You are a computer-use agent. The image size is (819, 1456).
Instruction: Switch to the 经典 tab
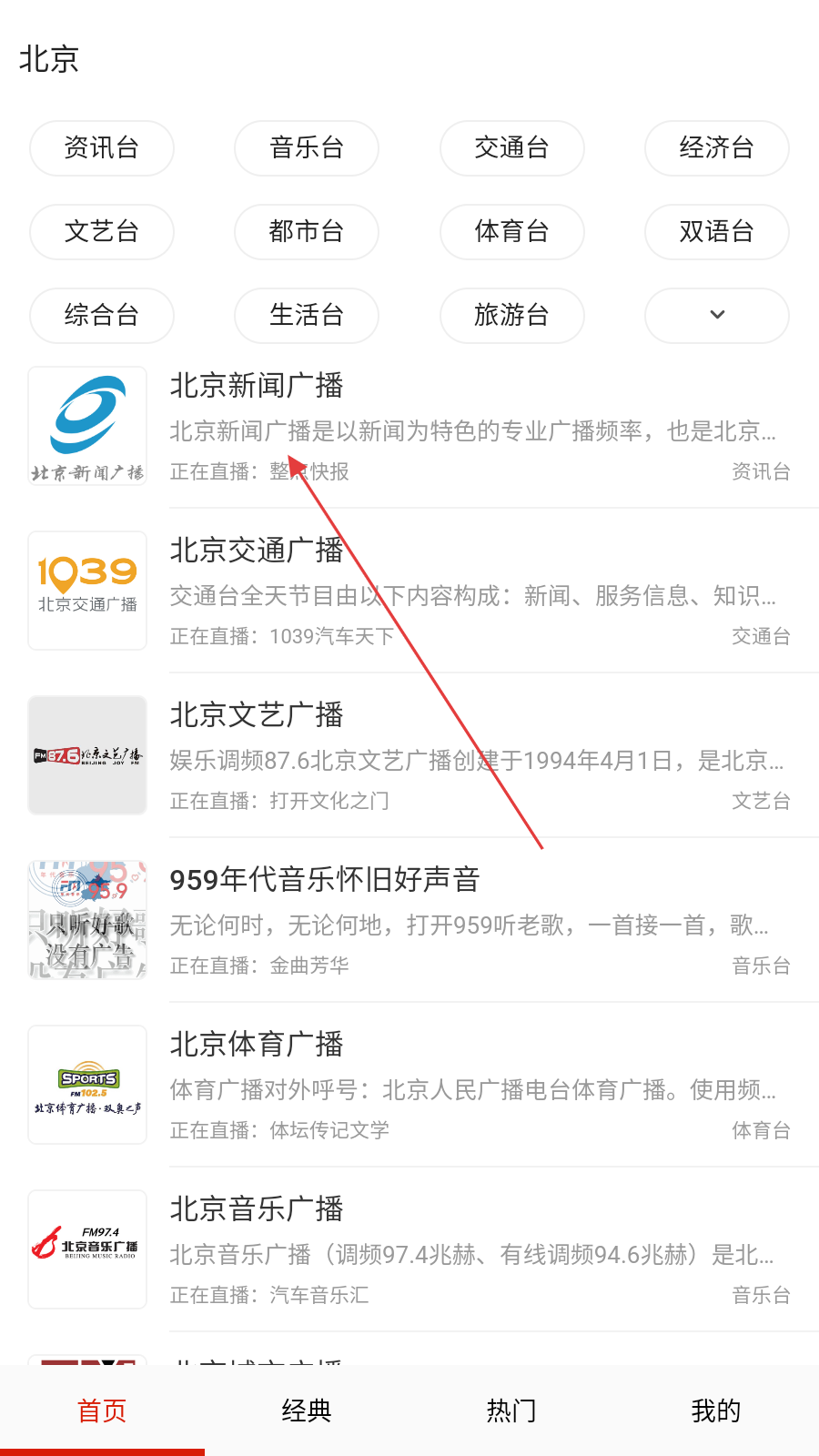[x=307, y=1410]
